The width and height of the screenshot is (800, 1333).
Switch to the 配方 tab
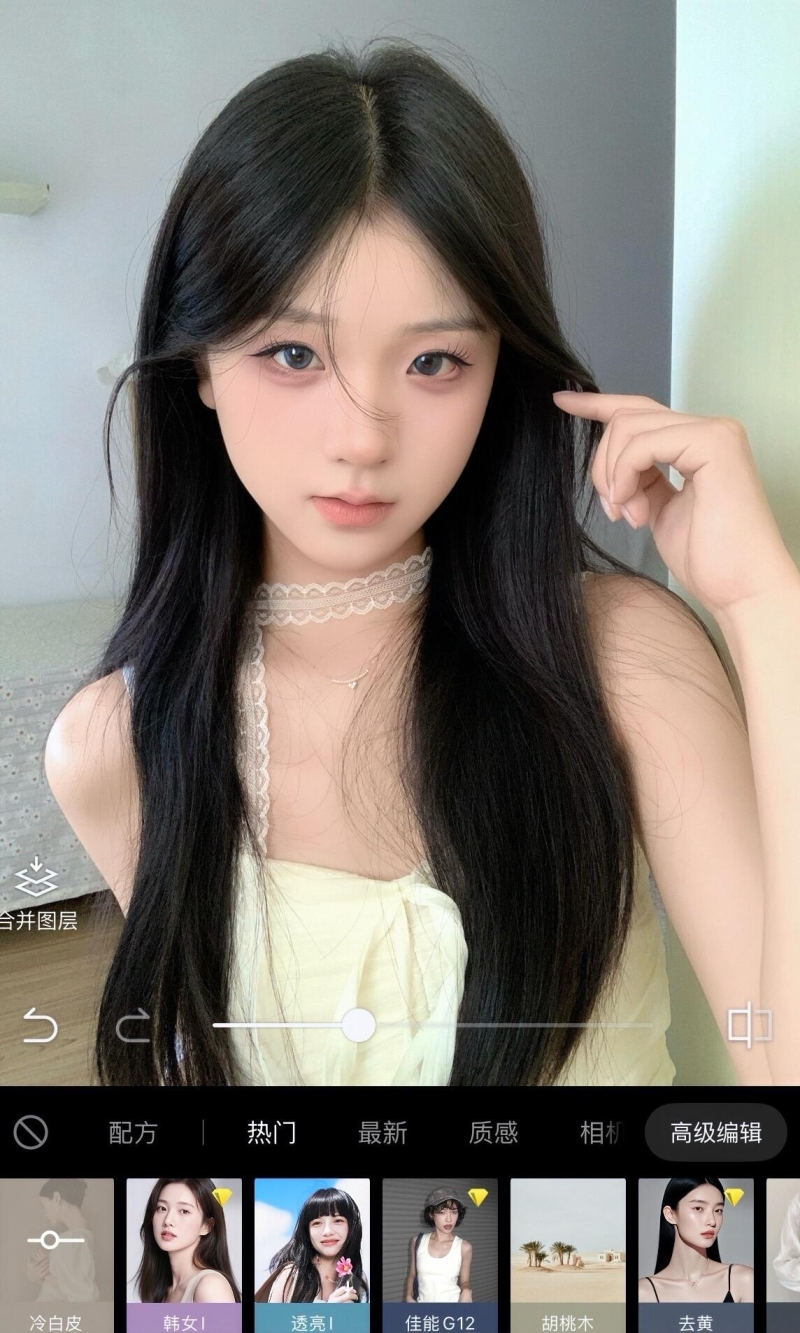pyautogui.click(x=133, y=1133)
